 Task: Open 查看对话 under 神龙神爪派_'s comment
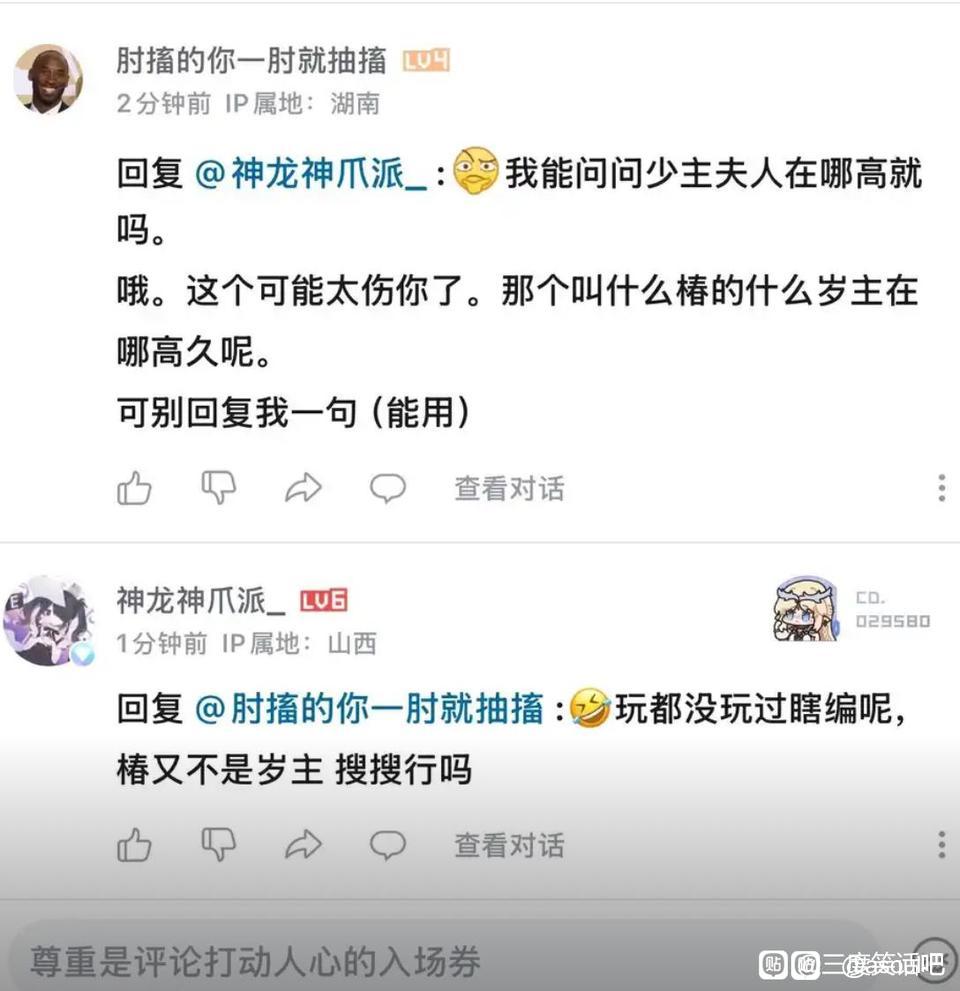click(509, 845)
